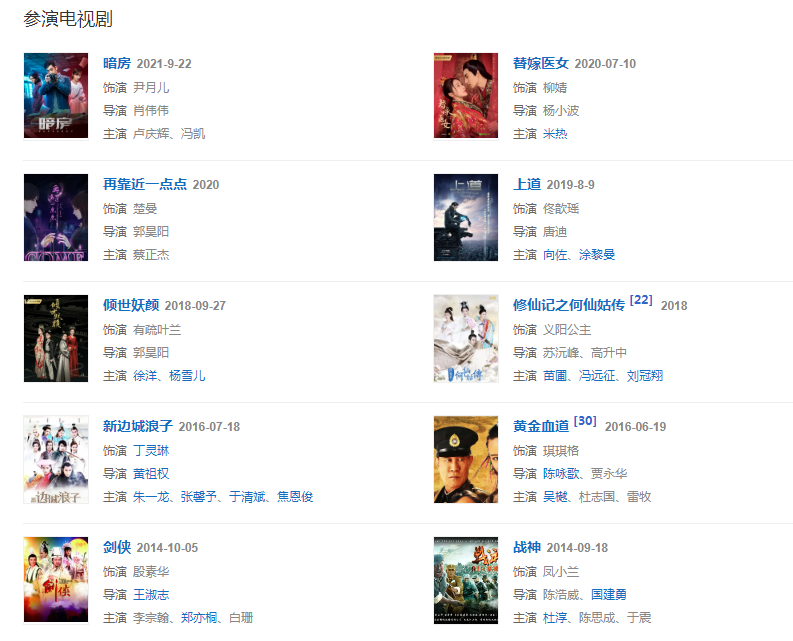Open the 新边城浪子 title link
This screenshot has height=641, width=793.
[137, 426]
